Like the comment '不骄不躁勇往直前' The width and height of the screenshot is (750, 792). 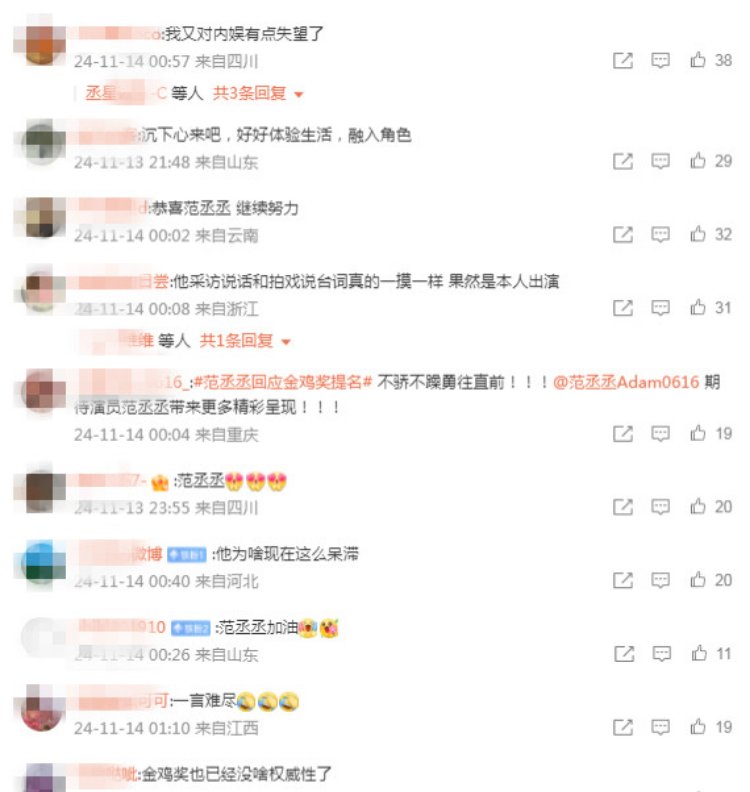[699, 433]
